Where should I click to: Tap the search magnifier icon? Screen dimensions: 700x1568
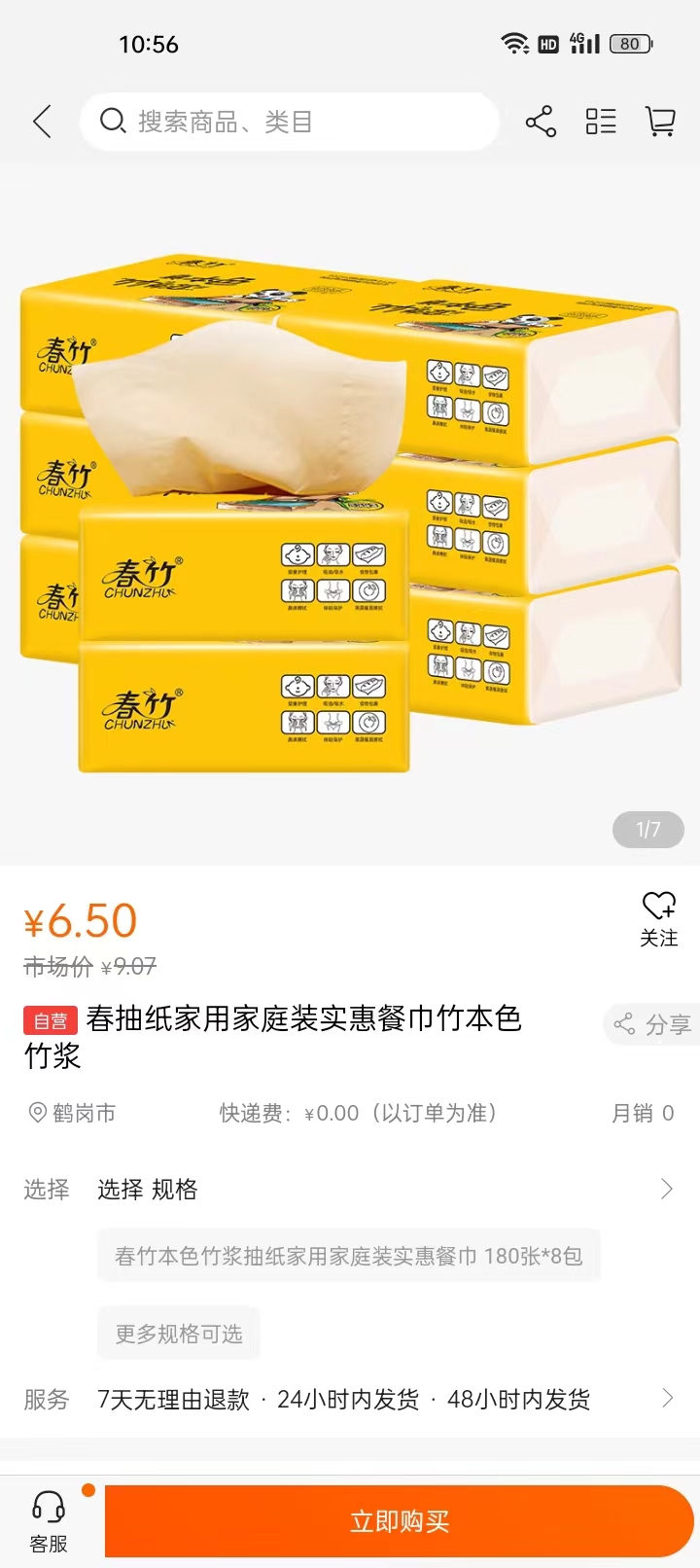pyautogui.click(x=113, y=122)
